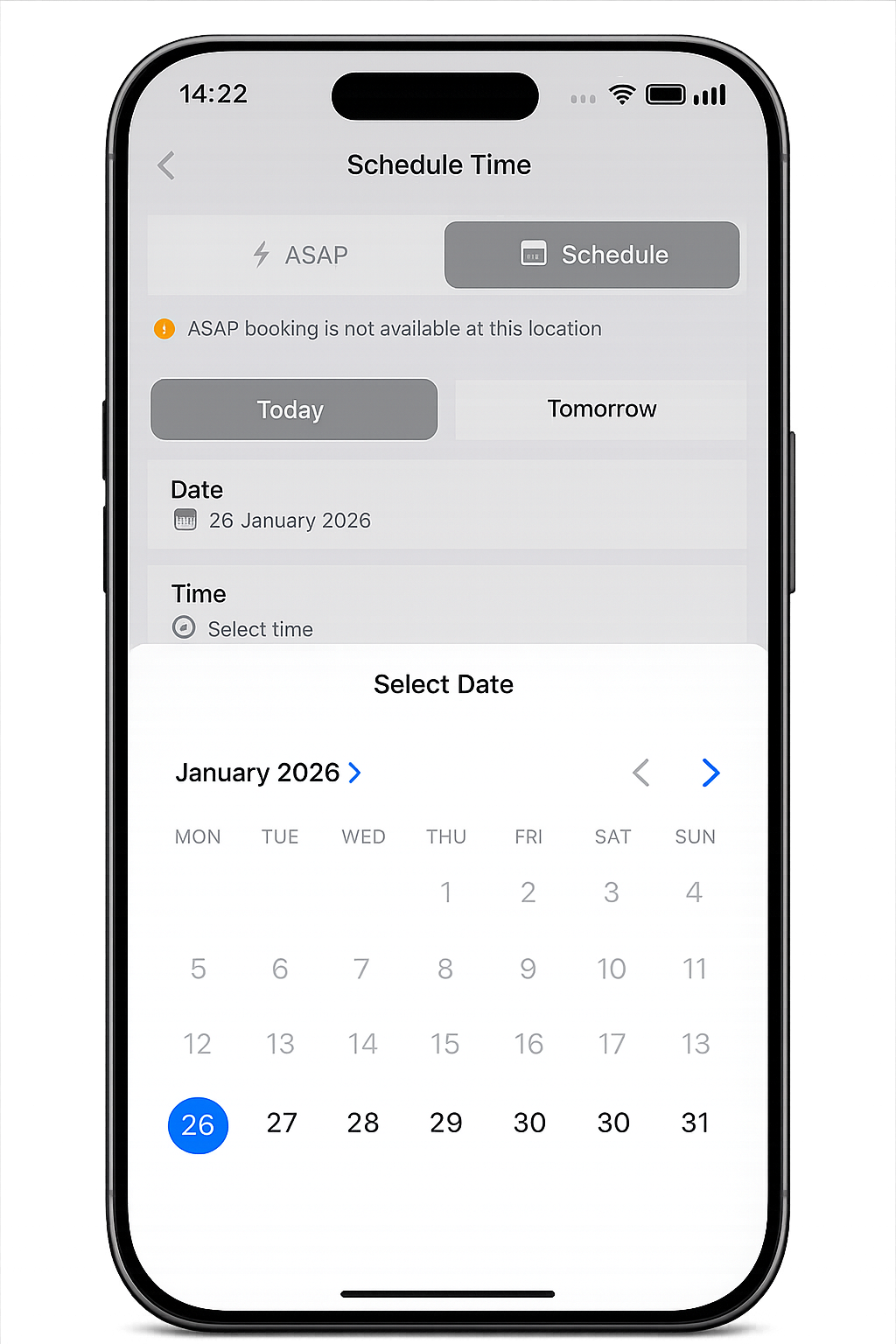Switch to the Tomorrow tab
The width and height of the screenshot is (896, 1344).
(x=601, y=409)
